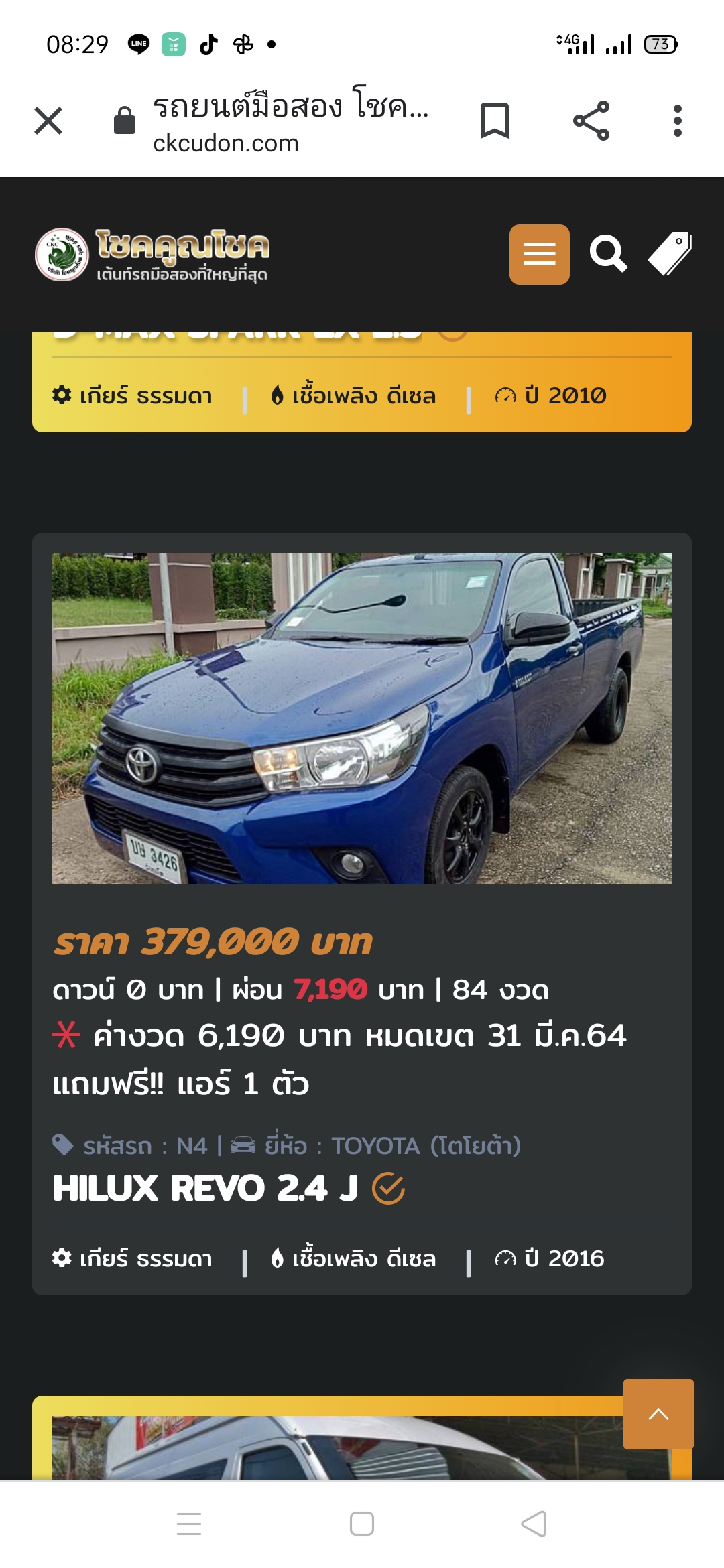Open the orange hamburger menu

point(539,255)
